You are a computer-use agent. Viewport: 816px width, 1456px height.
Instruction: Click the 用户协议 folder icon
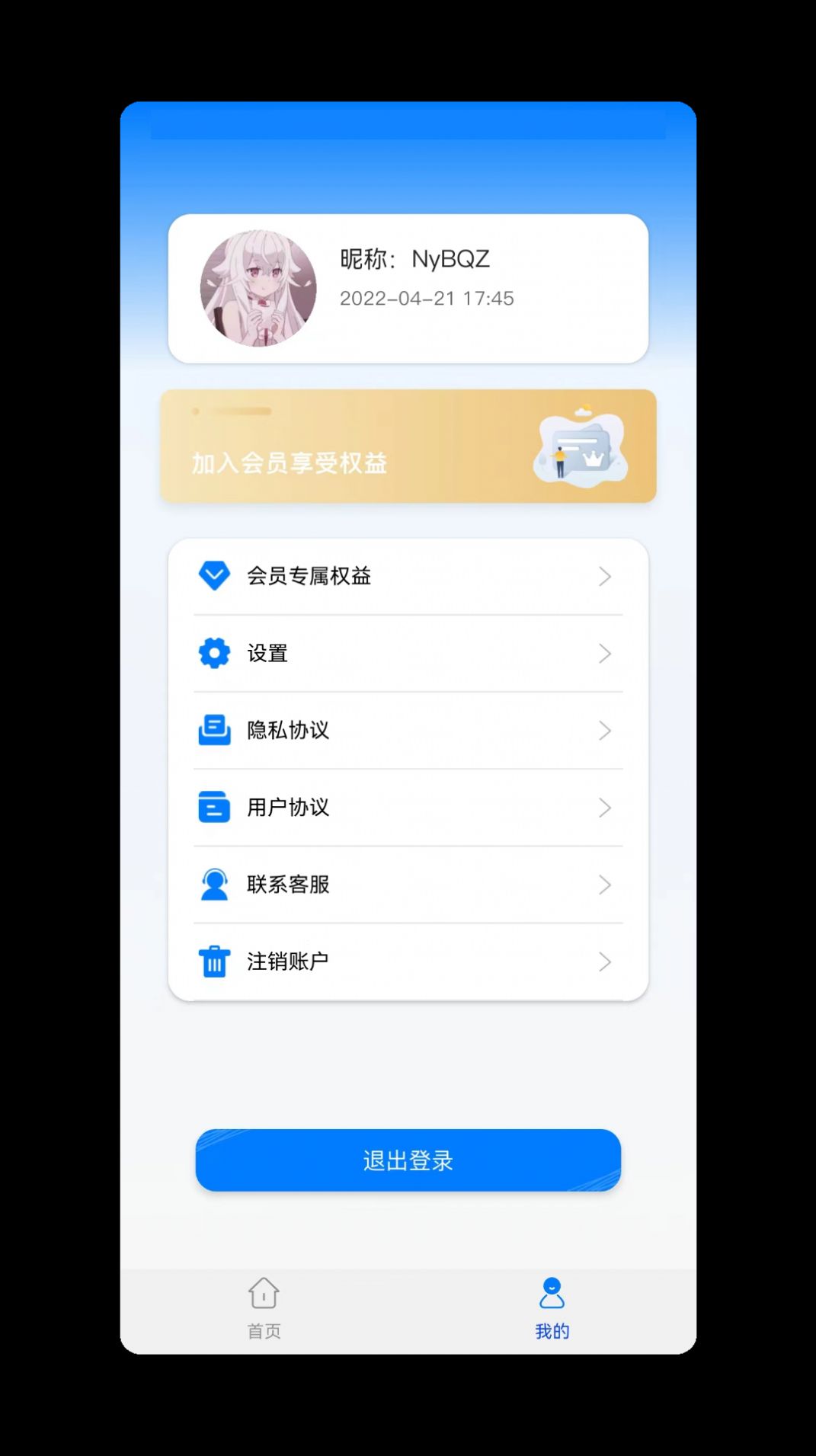[x=214, y=808]
